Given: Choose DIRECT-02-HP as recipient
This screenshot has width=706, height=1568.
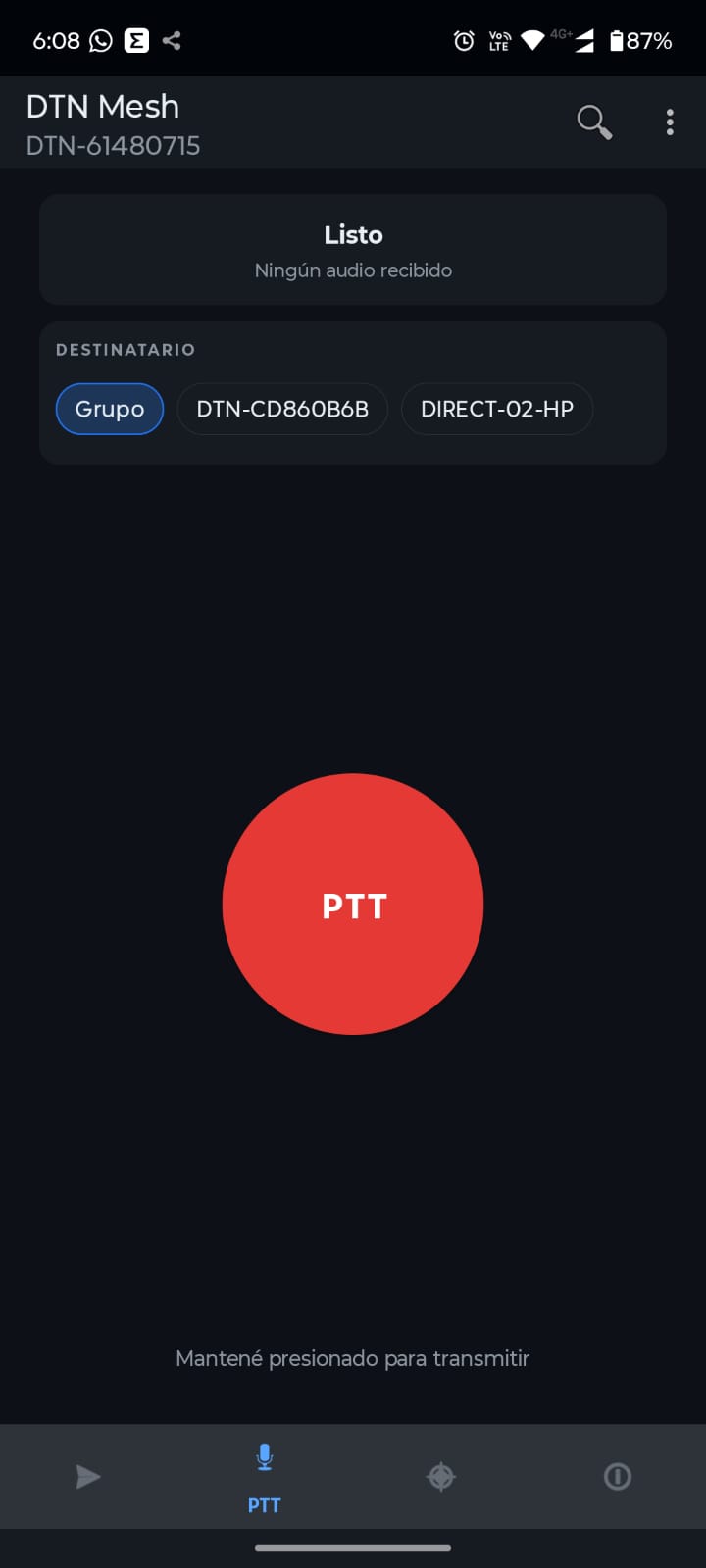Looking at the screenshot, I should [497, 409].
